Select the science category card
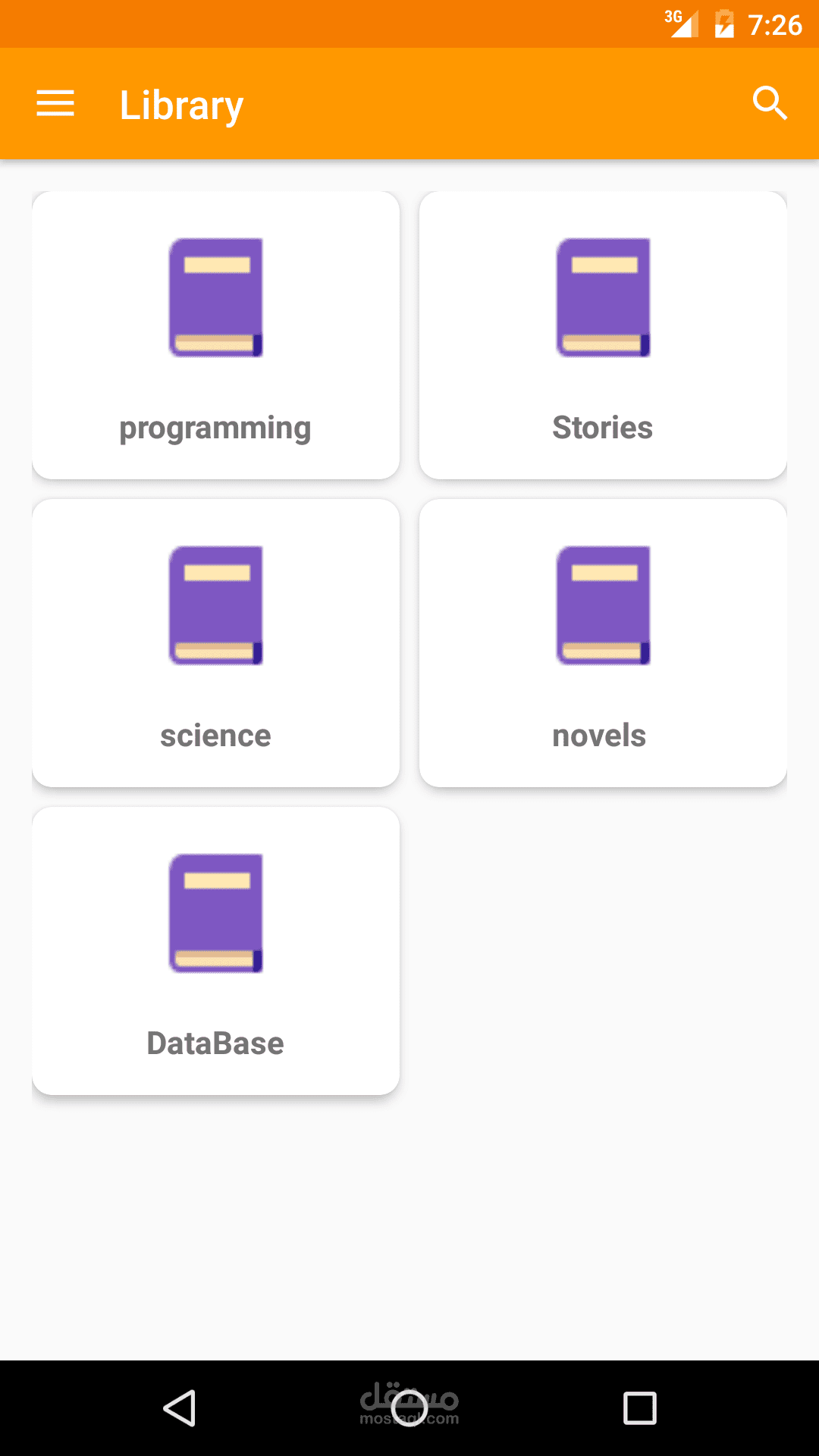Screen dimensions: 819x1456 point(215,643)
